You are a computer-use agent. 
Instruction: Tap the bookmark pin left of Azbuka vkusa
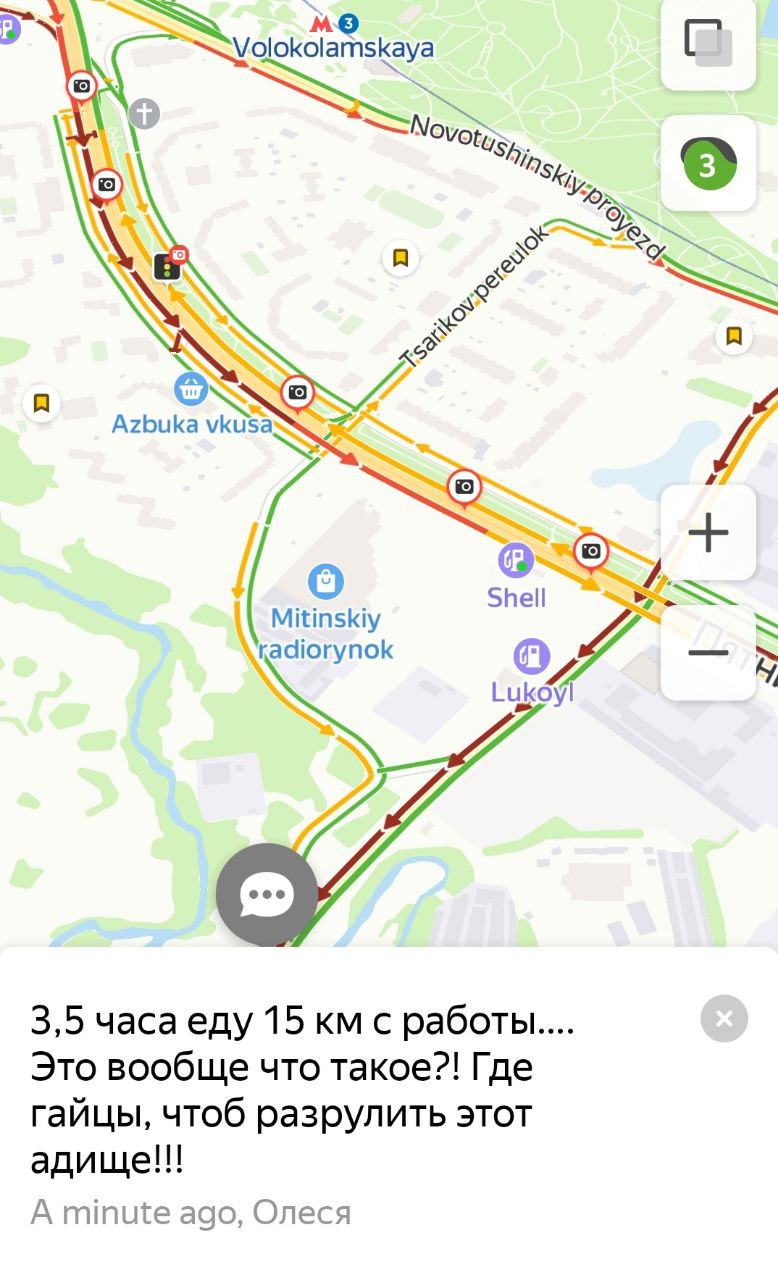point(41,403)
